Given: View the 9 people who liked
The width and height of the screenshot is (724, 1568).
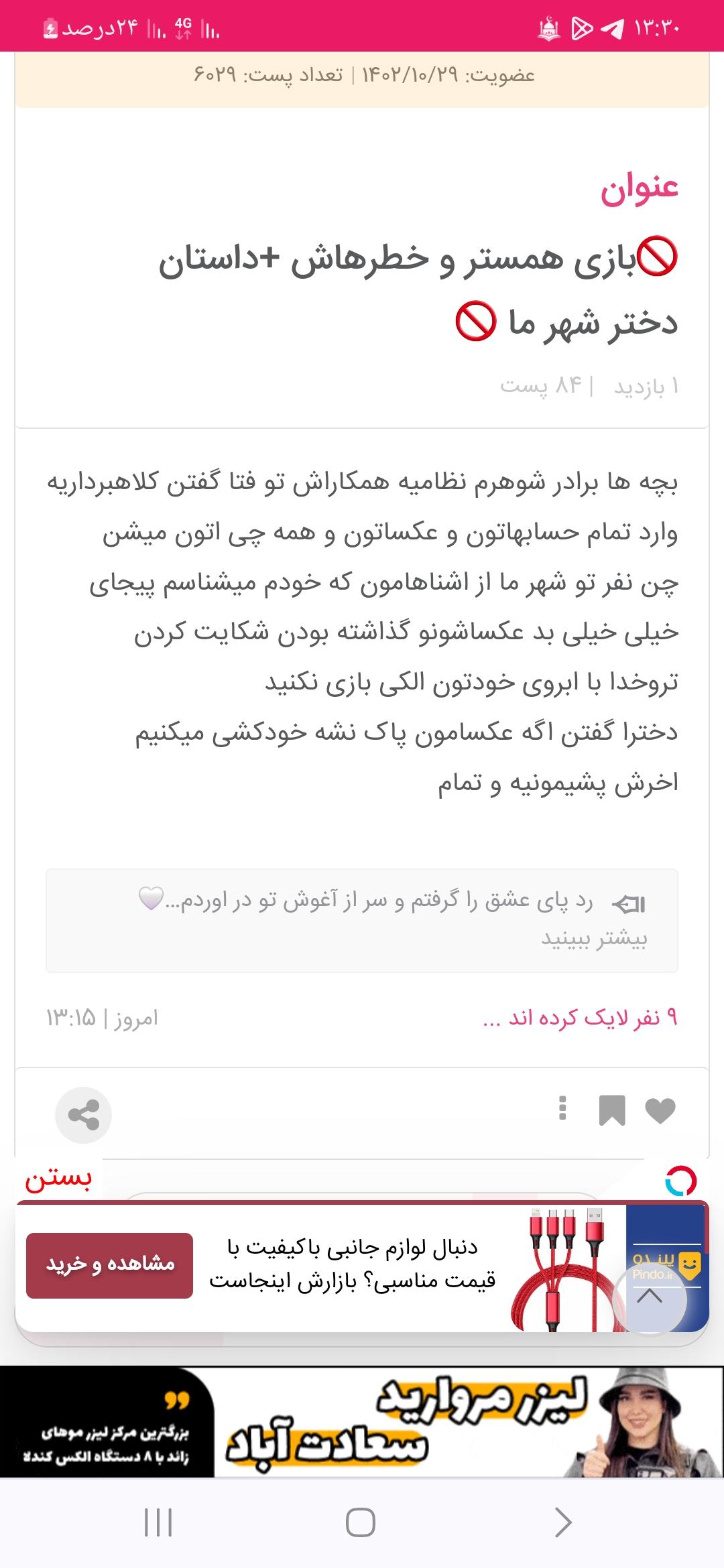Looking at the screenshot, I should 580,1018.
